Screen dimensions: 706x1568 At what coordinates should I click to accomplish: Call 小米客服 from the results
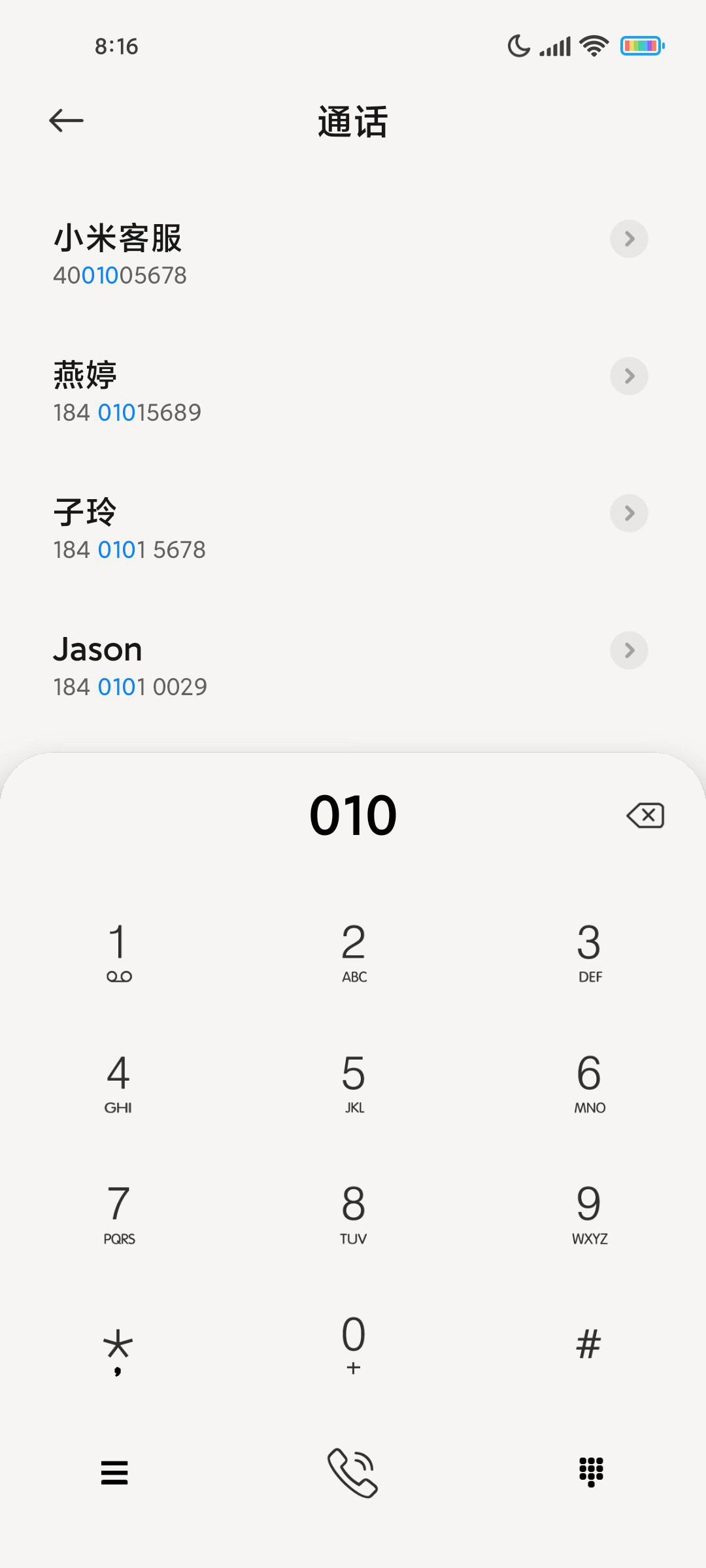327,255
